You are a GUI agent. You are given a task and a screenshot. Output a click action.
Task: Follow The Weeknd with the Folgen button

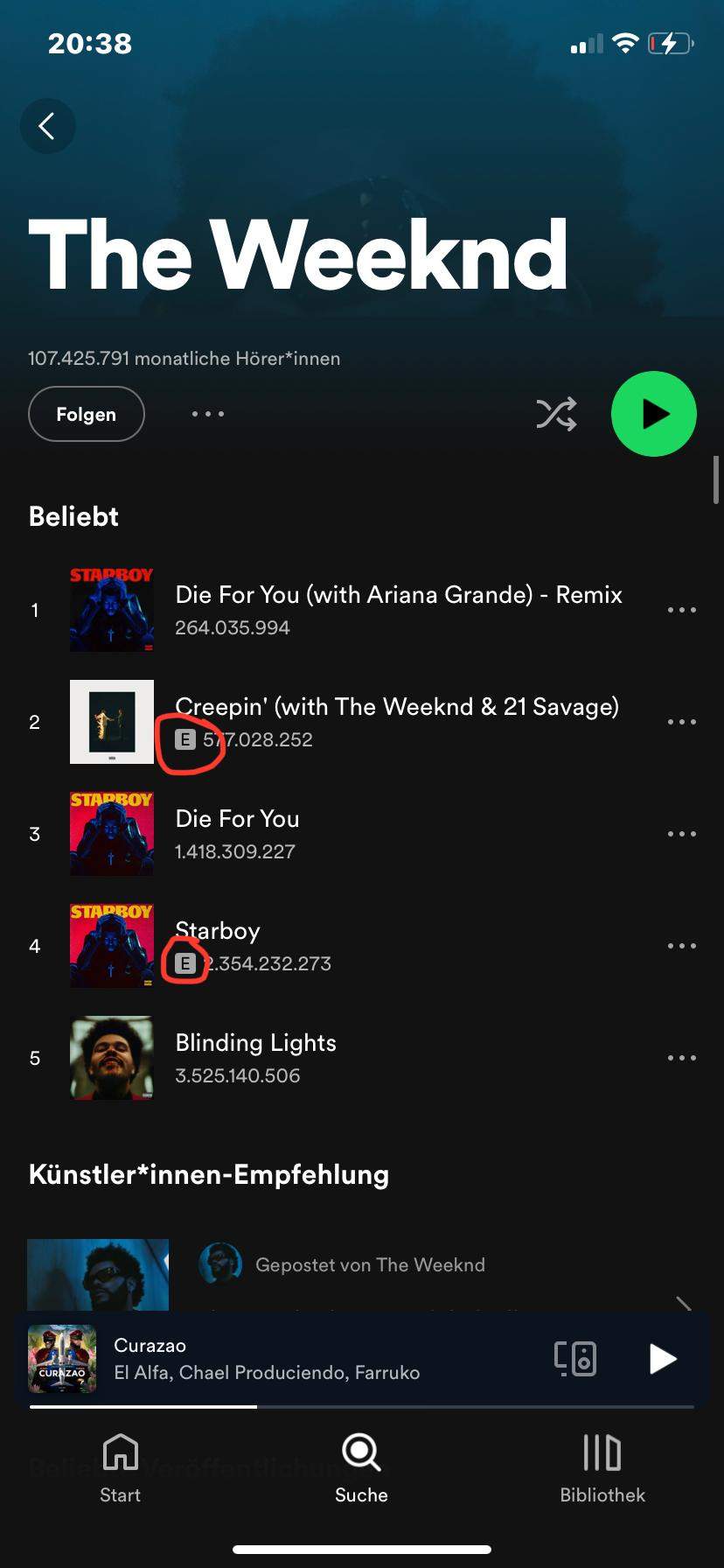[86, 414]
